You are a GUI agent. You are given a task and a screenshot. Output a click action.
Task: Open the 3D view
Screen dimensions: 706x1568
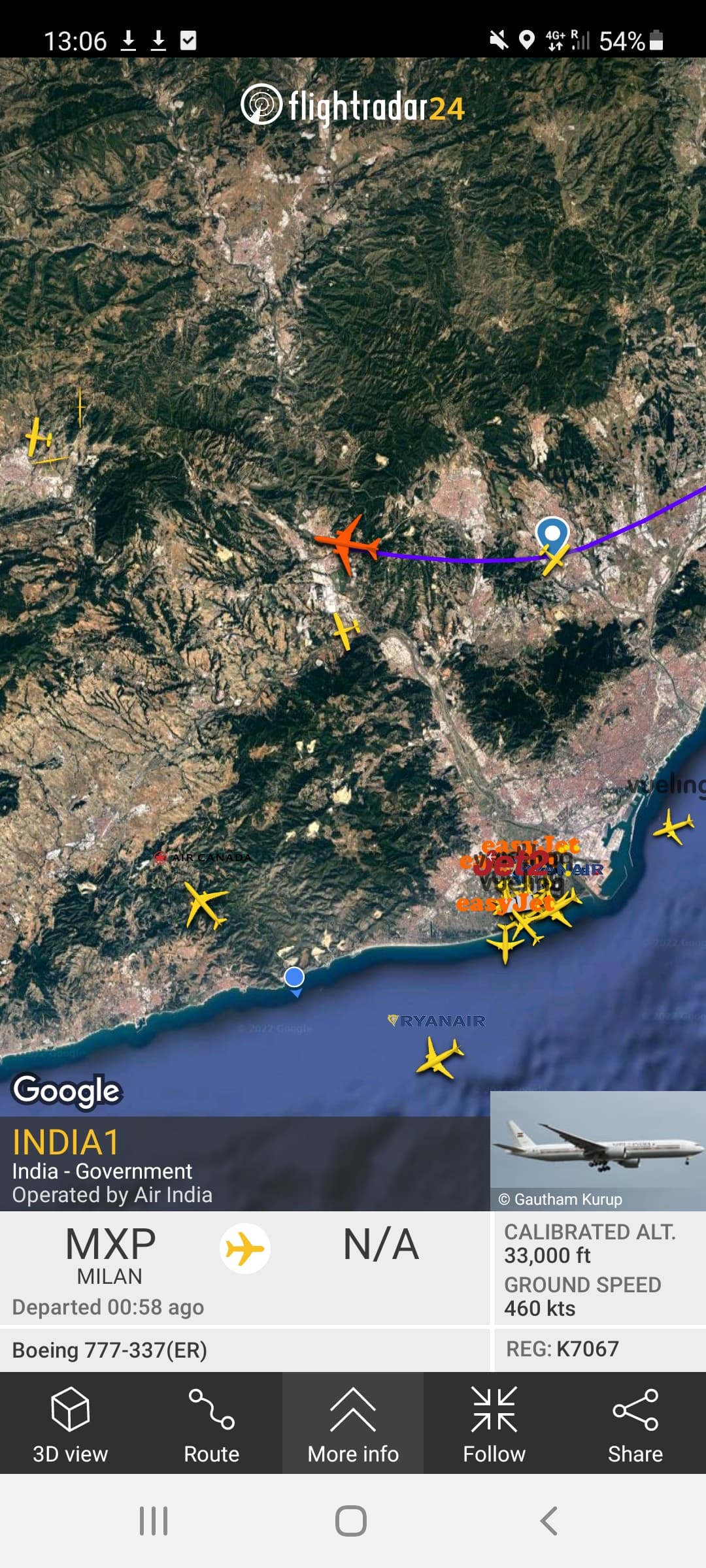(x=70, y=1424)
